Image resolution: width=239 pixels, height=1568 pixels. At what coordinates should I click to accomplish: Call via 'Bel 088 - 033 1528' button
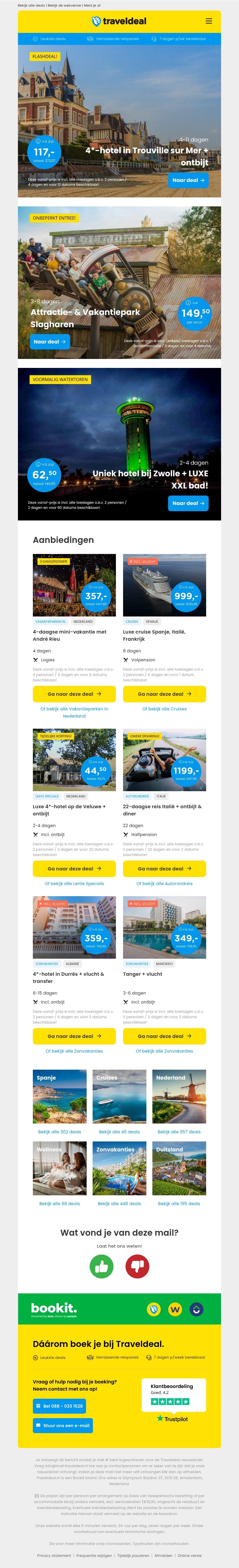pyautogui.click(x=59, y=1406)
